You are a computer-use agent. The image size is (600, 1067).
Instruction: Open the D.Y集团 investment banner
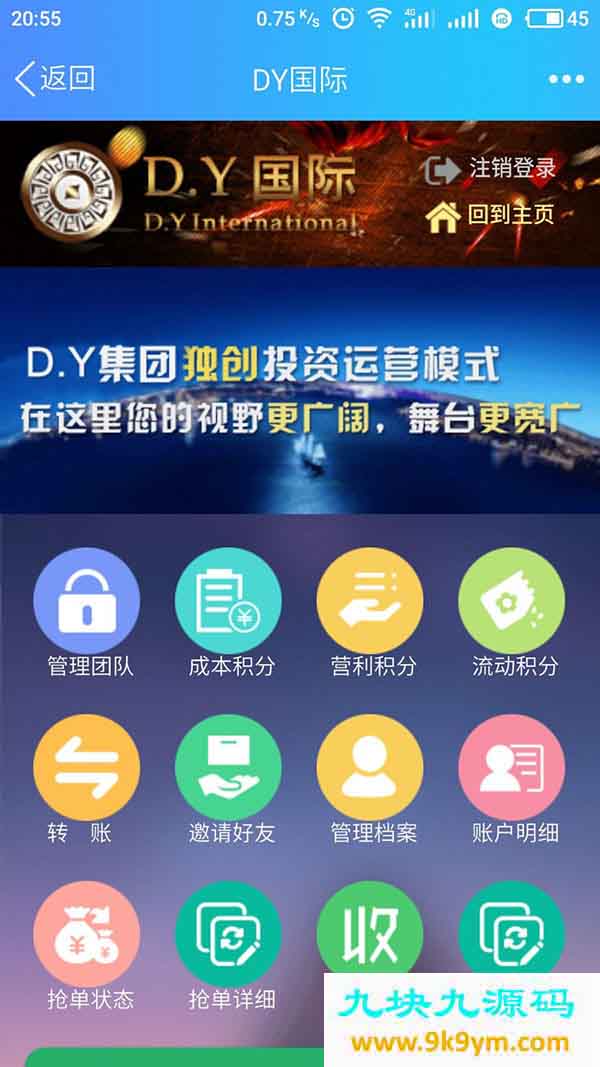pyautogui.click(x=300, y=391)
